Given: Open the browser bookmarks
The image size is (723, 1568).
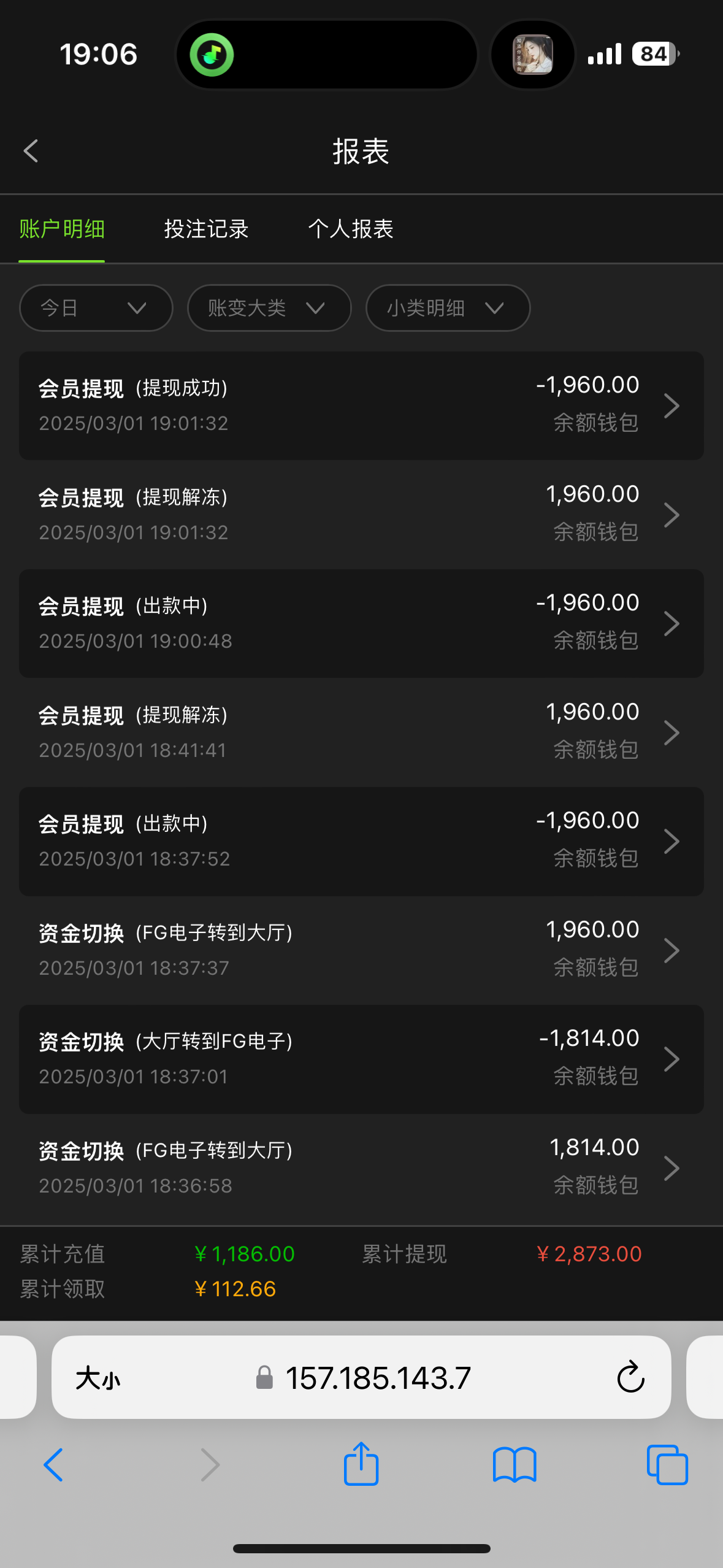Looking at the screenshot, I should pos(515,1465).
